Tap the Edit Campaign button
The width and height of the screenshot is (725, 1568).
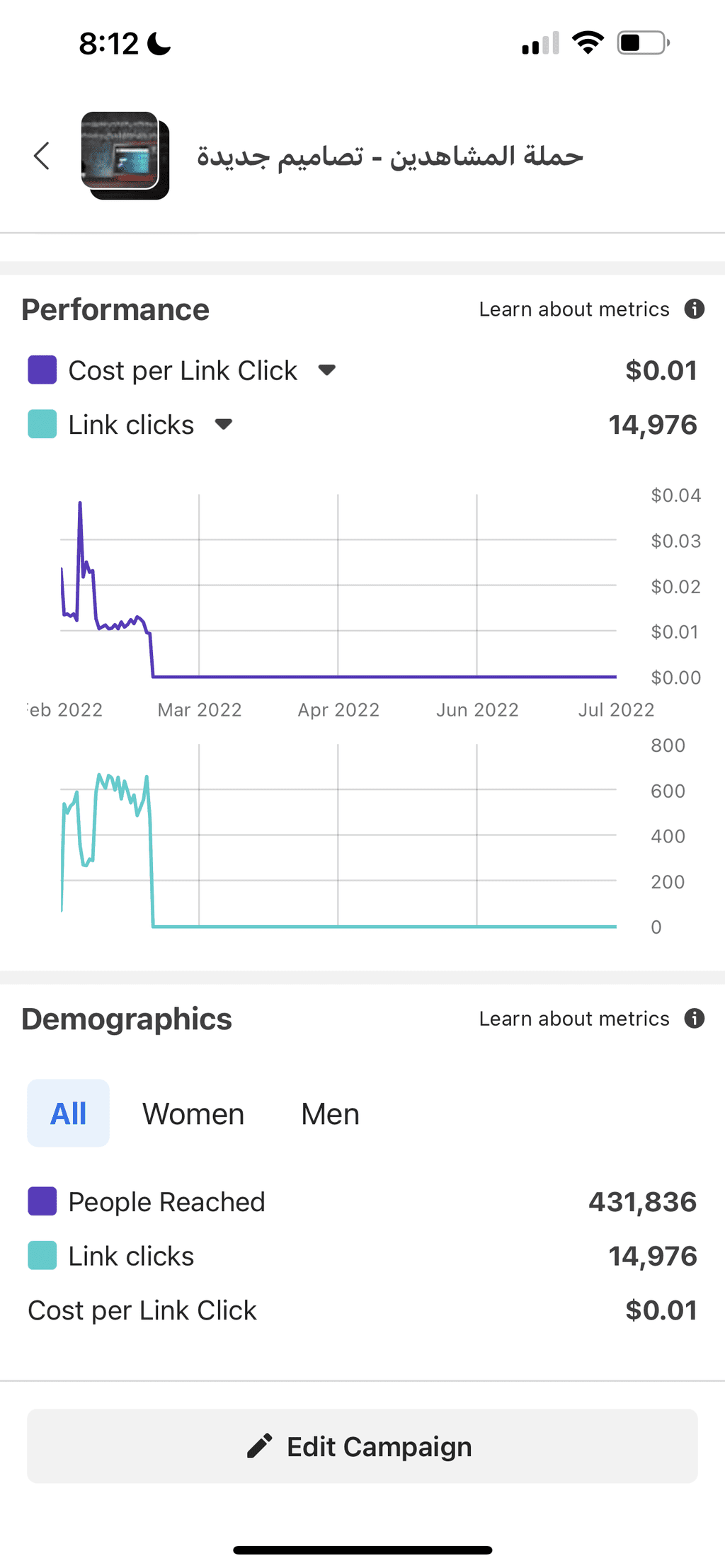coord(362,1446)
